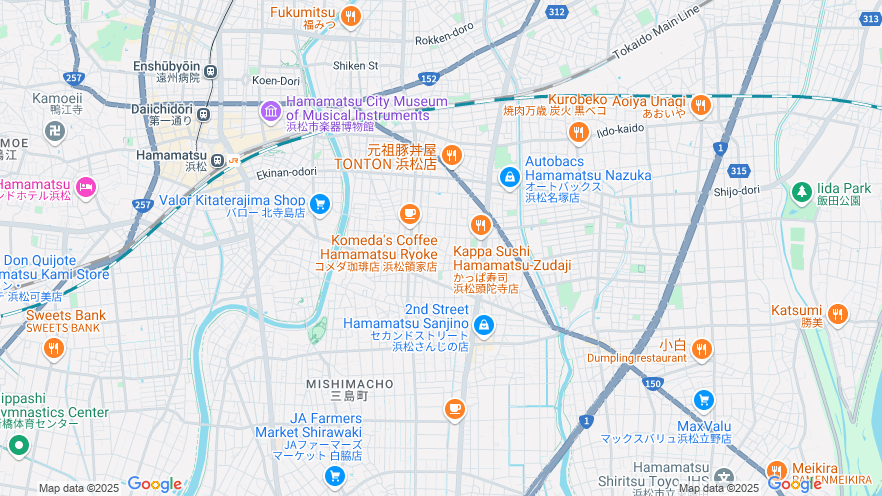The height and width of the screenshot is (496, 882).
Task: Open the 2nd Street Hamamatsu Sanjino pin
Action: point(484,325)
